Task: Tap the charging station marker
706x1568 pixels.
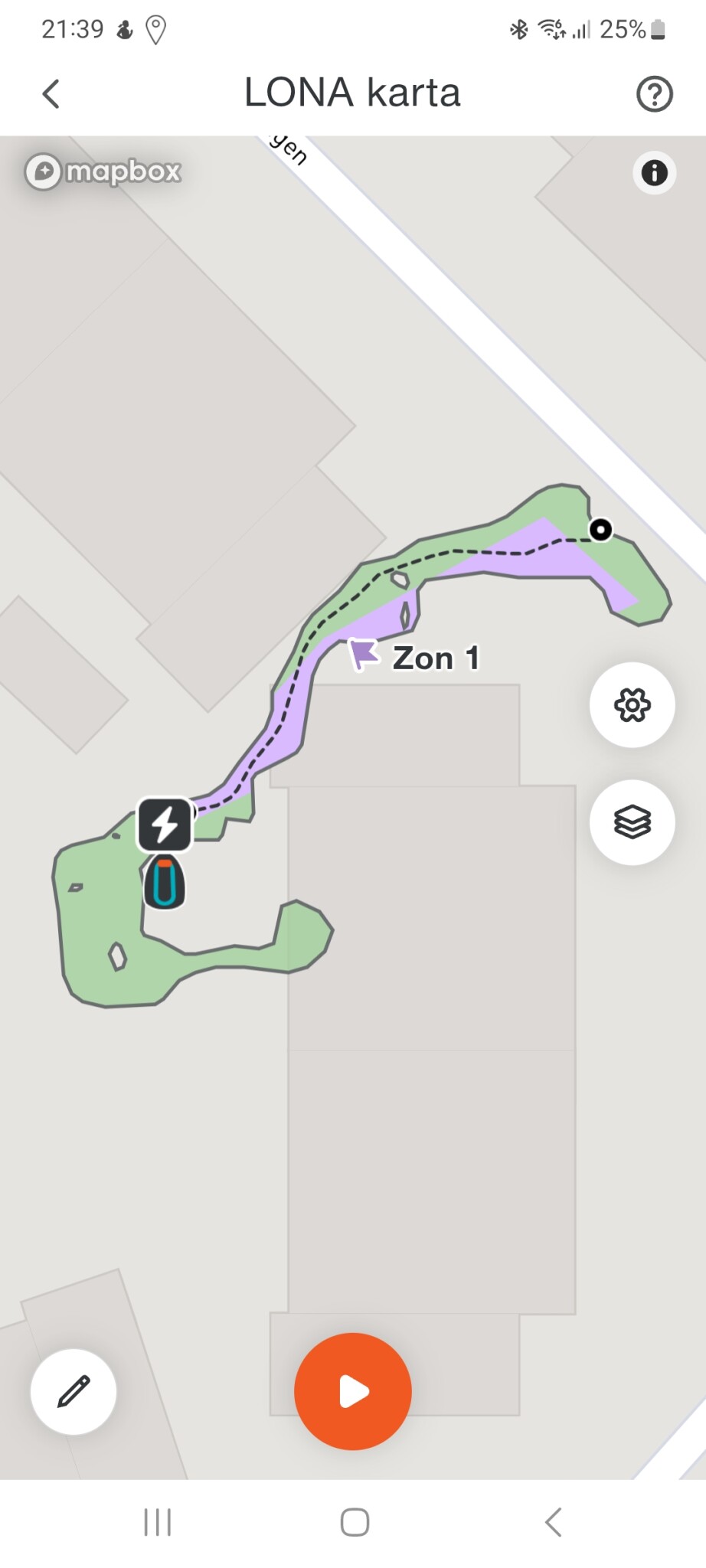Action: tap(165, 825)
